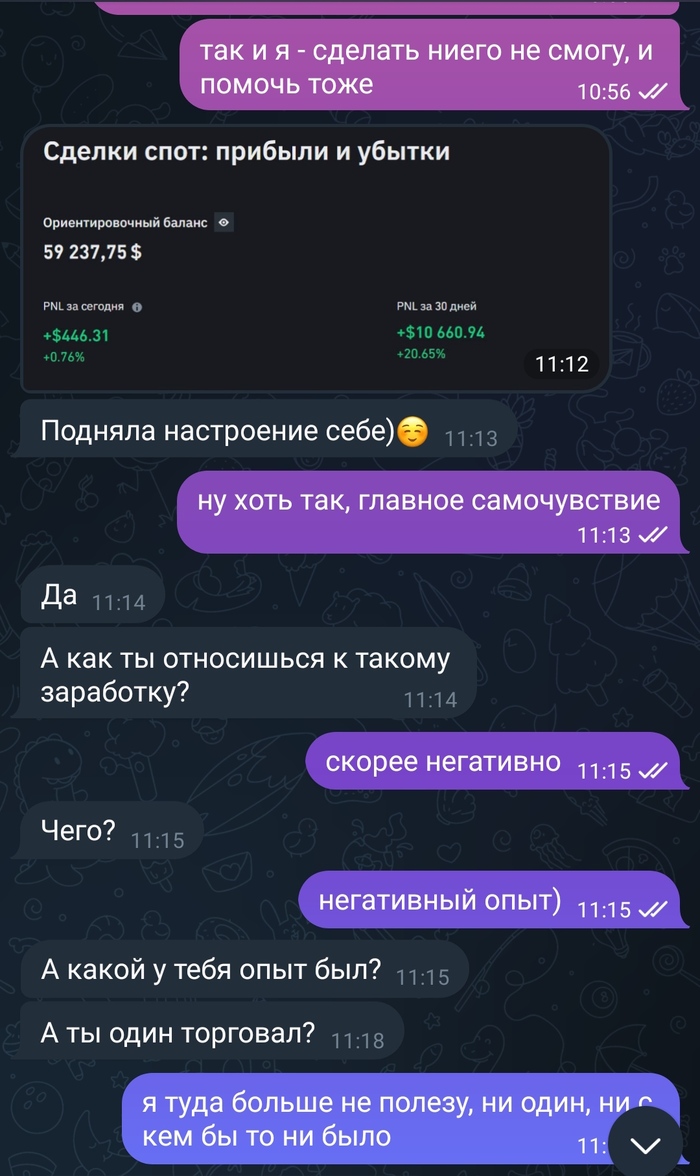Open the spot trades profit screenshot image
Image resolution: width=700 pixels, height=1176 pixels.
pos(315,258)
